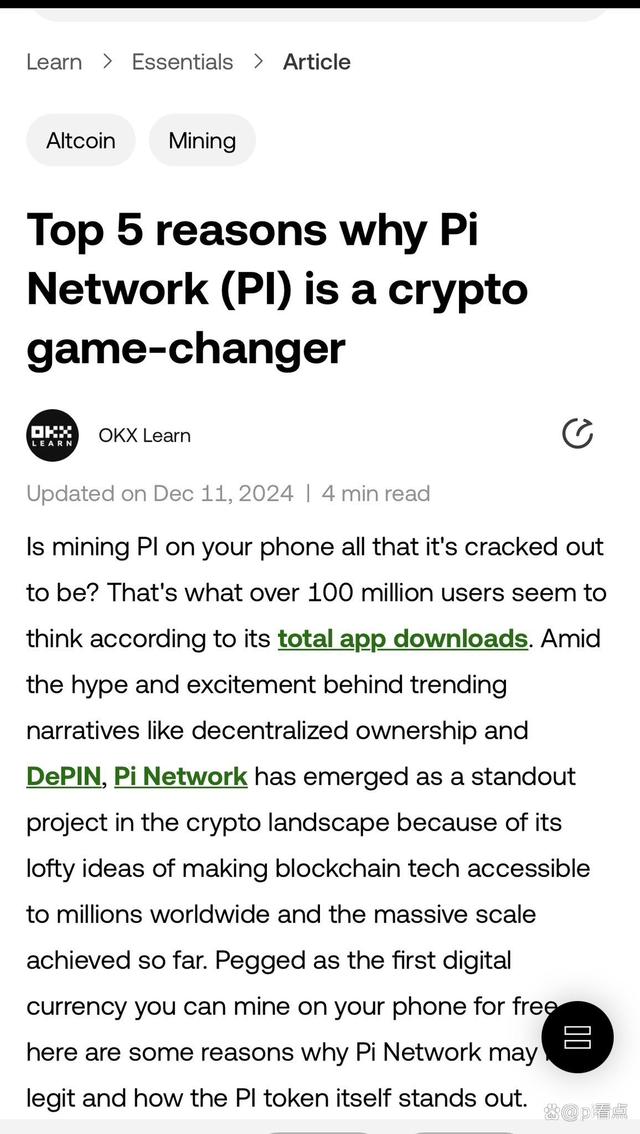Open the DePIN link
The image size is (640, 1134).
pos(63,776)
